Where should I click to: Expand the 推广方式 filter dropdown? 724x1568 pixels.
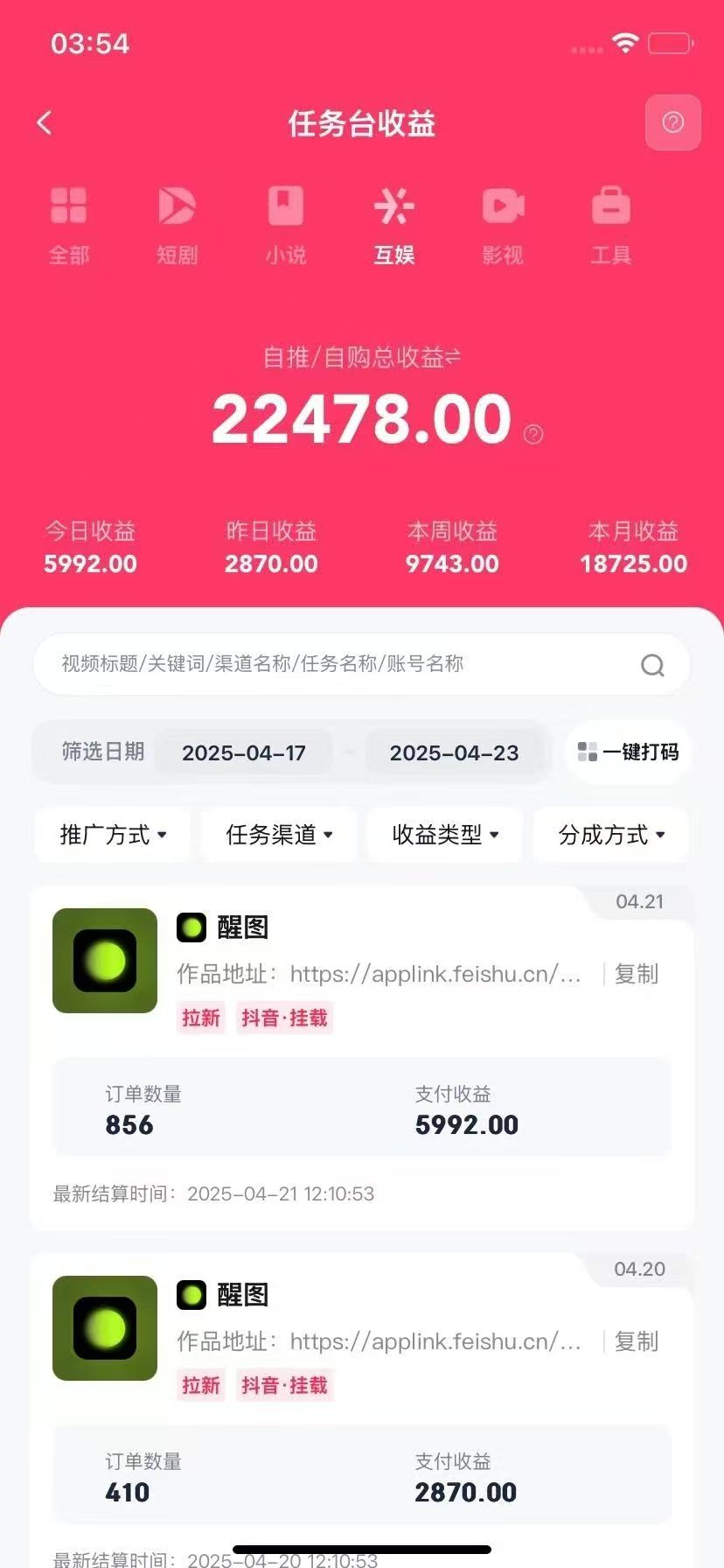click(113, 835)
